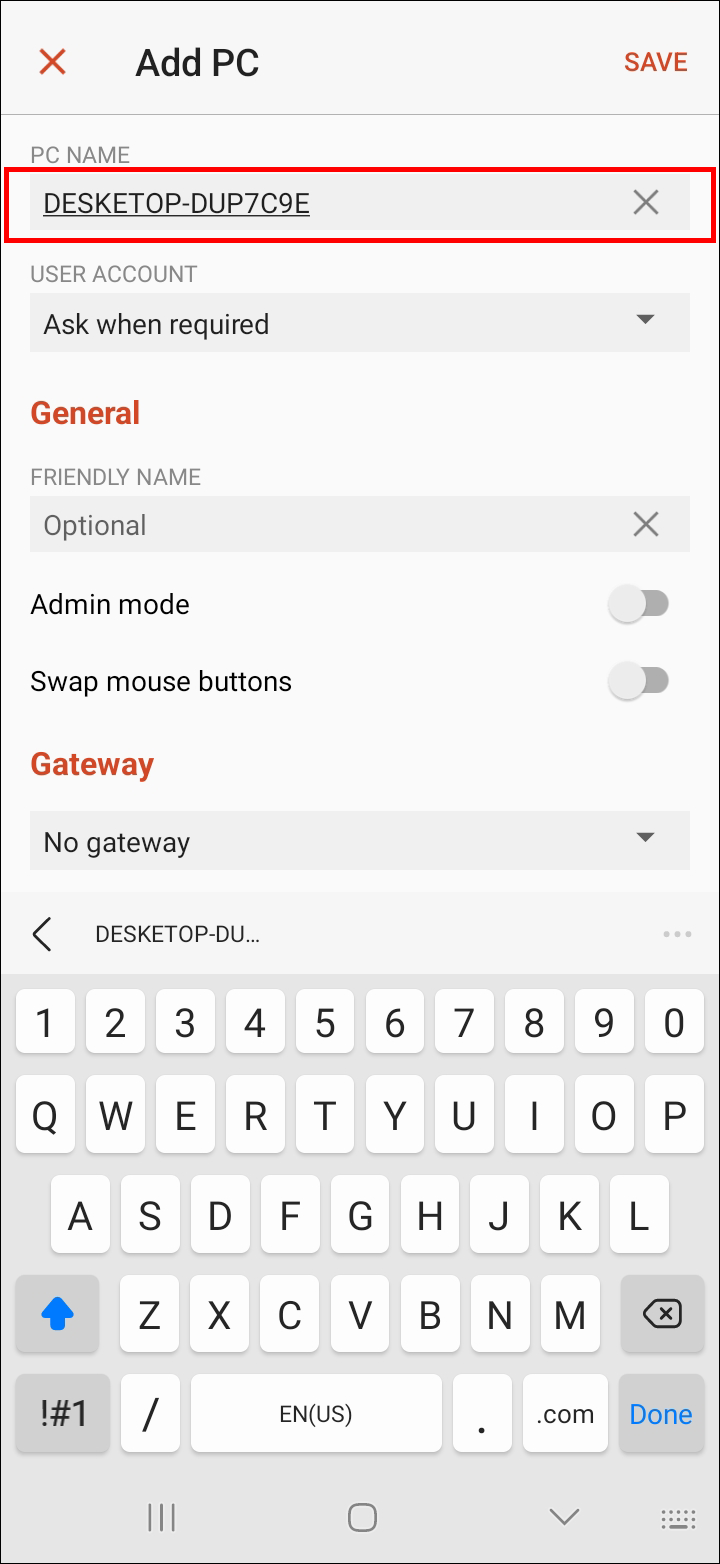Open keyboard suggestion overflow dots
This screenshot has height=1564, width=720.
pos(677,935)
